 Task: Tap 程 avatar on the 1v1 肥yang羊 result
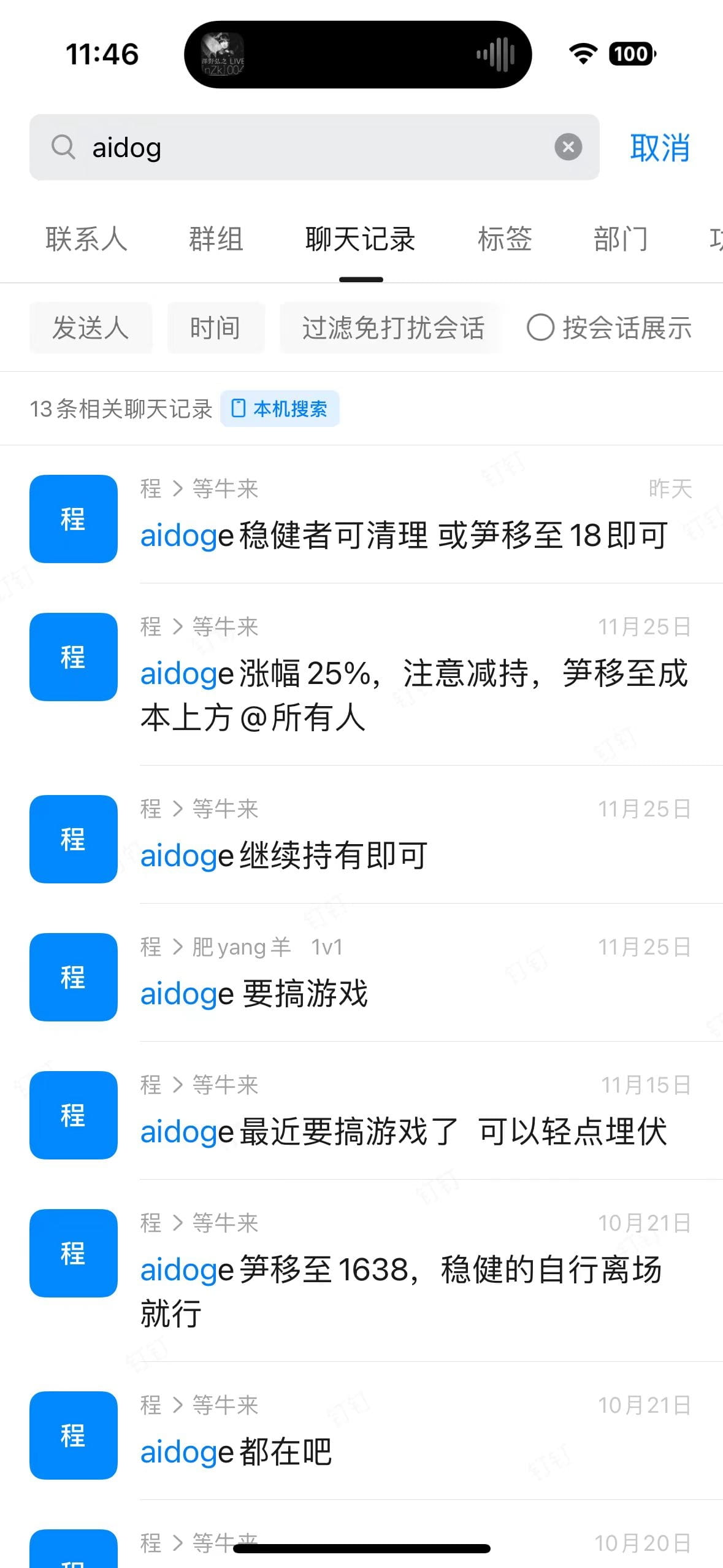(x=72, y=978)
